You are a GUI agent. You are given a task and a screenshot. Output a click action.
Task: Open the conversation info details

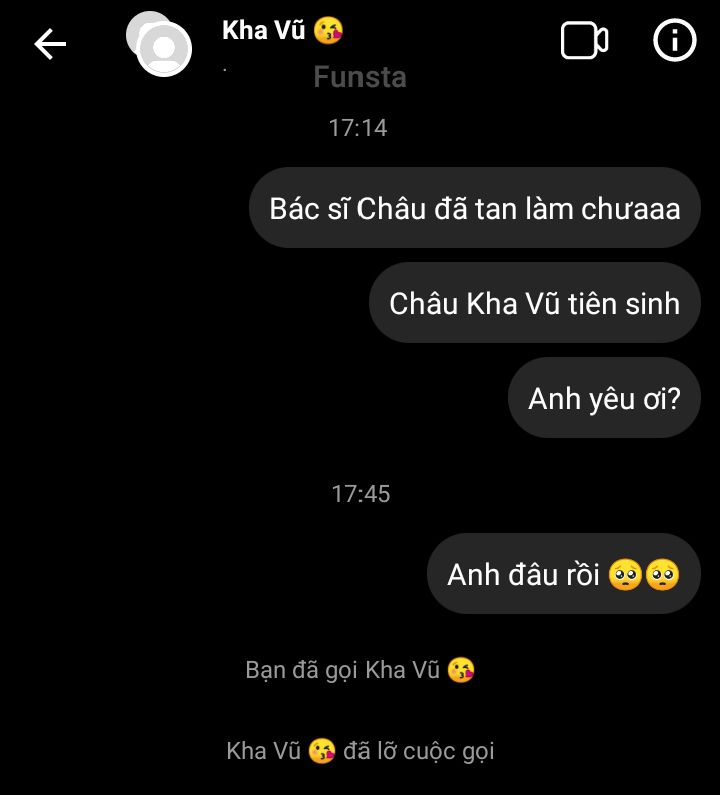click(674, 41)
